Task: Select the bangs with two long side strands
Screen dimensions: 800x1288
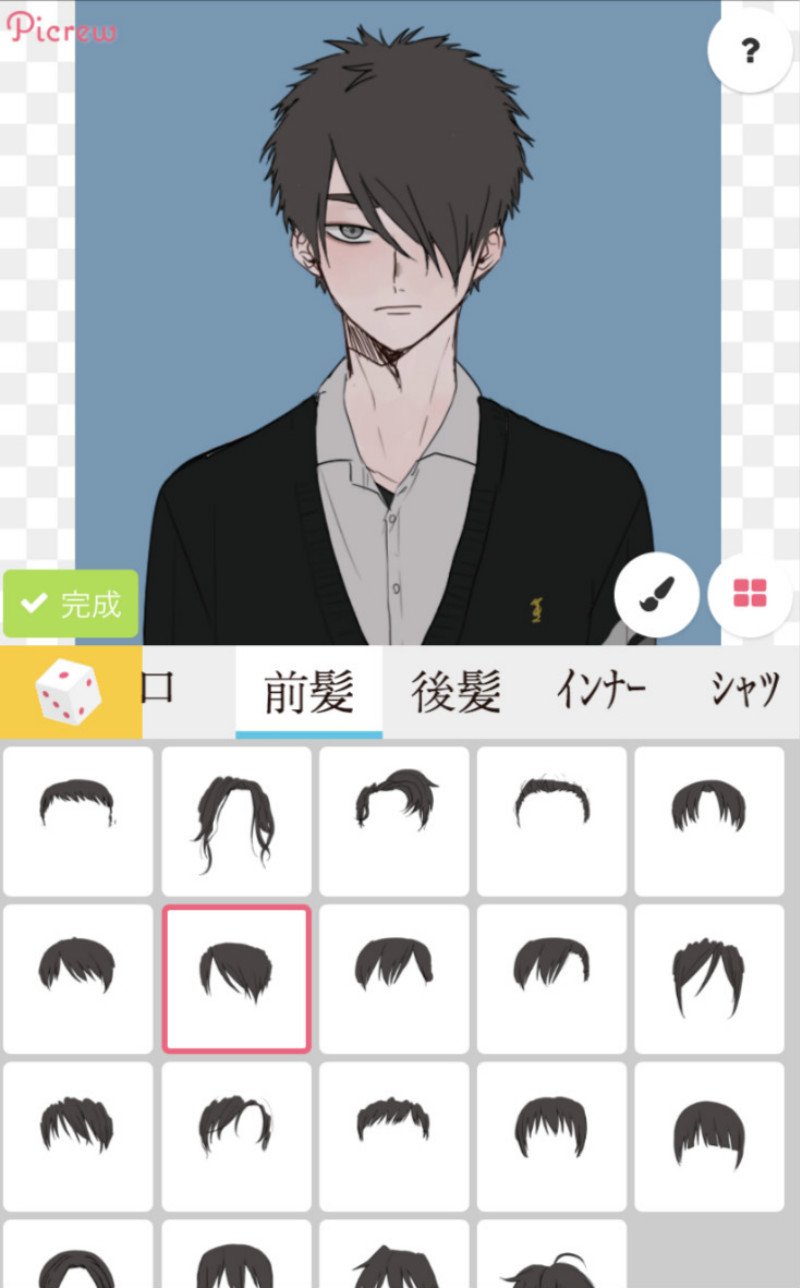Action: click(x=709, y=979)
